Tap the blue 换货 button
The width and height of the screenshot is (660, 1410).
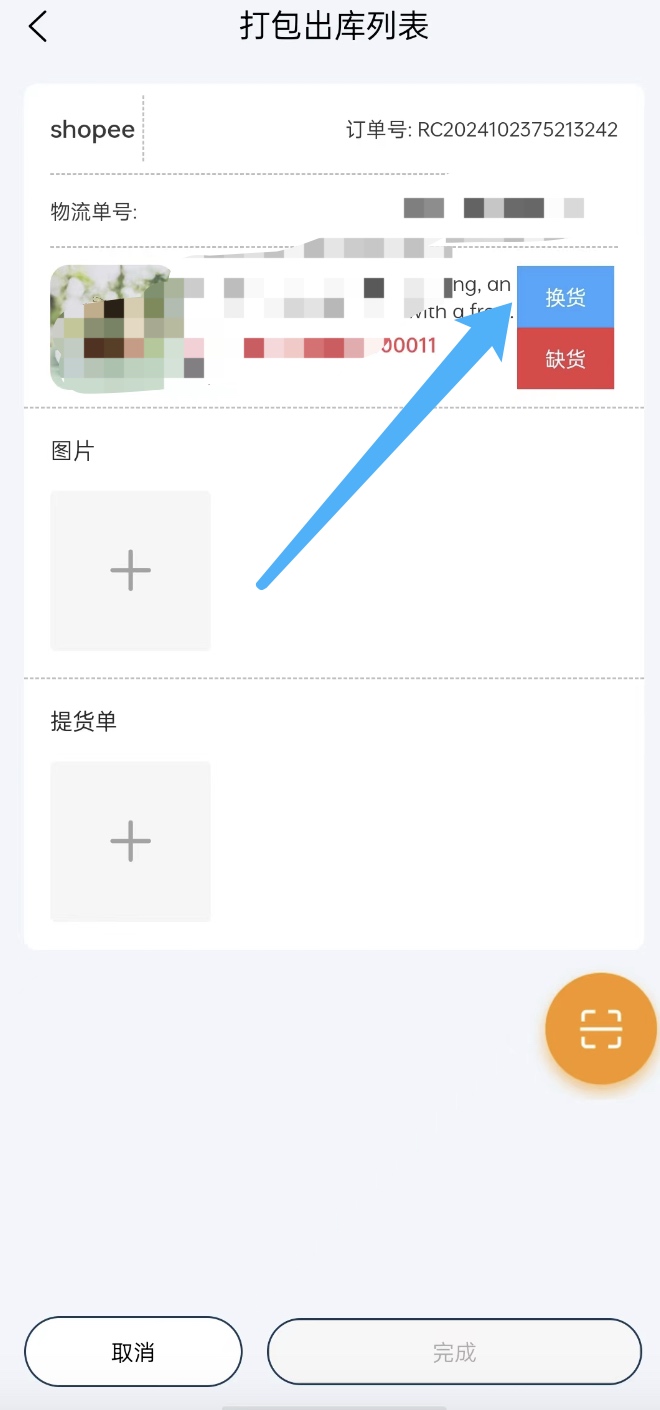[565, 297]
